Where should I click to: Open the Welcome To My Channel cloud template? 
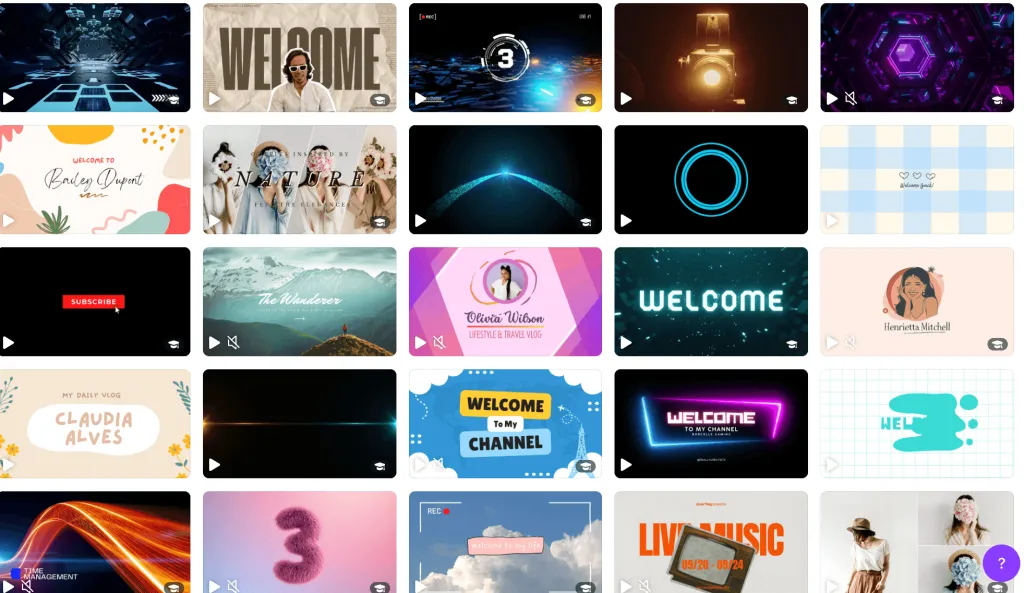point(505,423)
